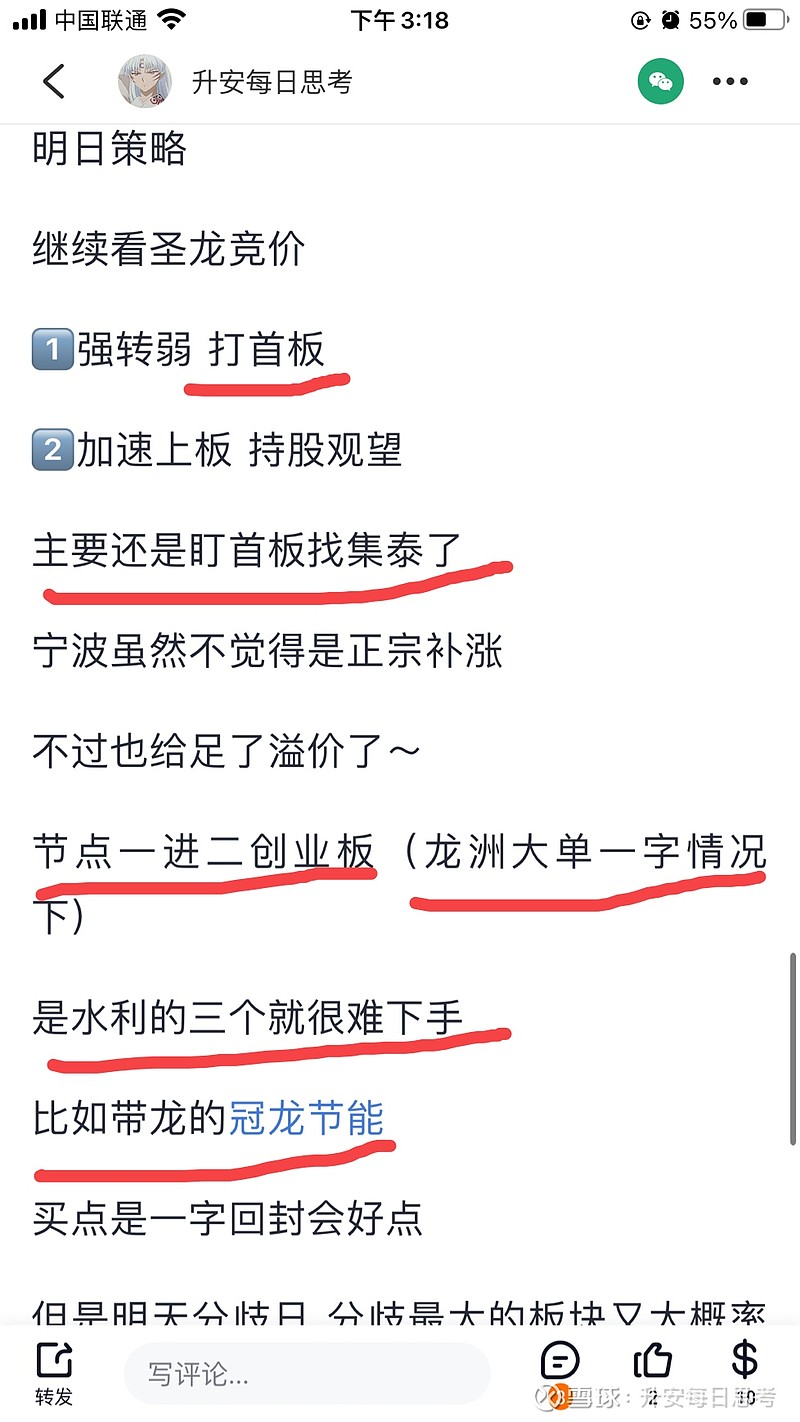Tap the 转发 repost button
The image size is (800, 1422).
coord(54,1373)
